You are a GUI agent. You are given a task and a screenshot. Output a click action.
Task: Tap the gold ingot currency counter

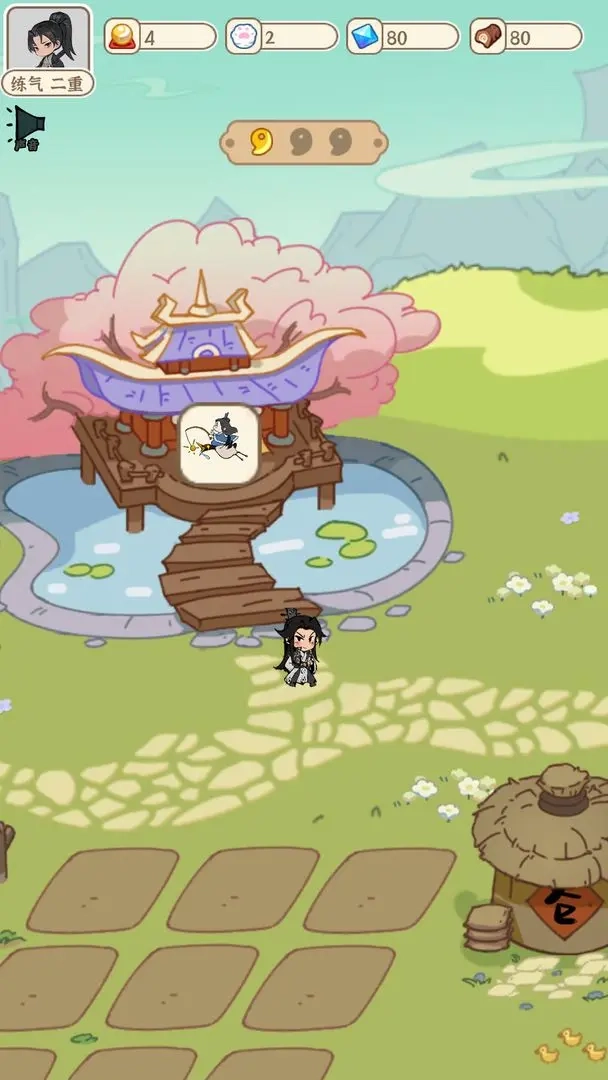(160, 37)
